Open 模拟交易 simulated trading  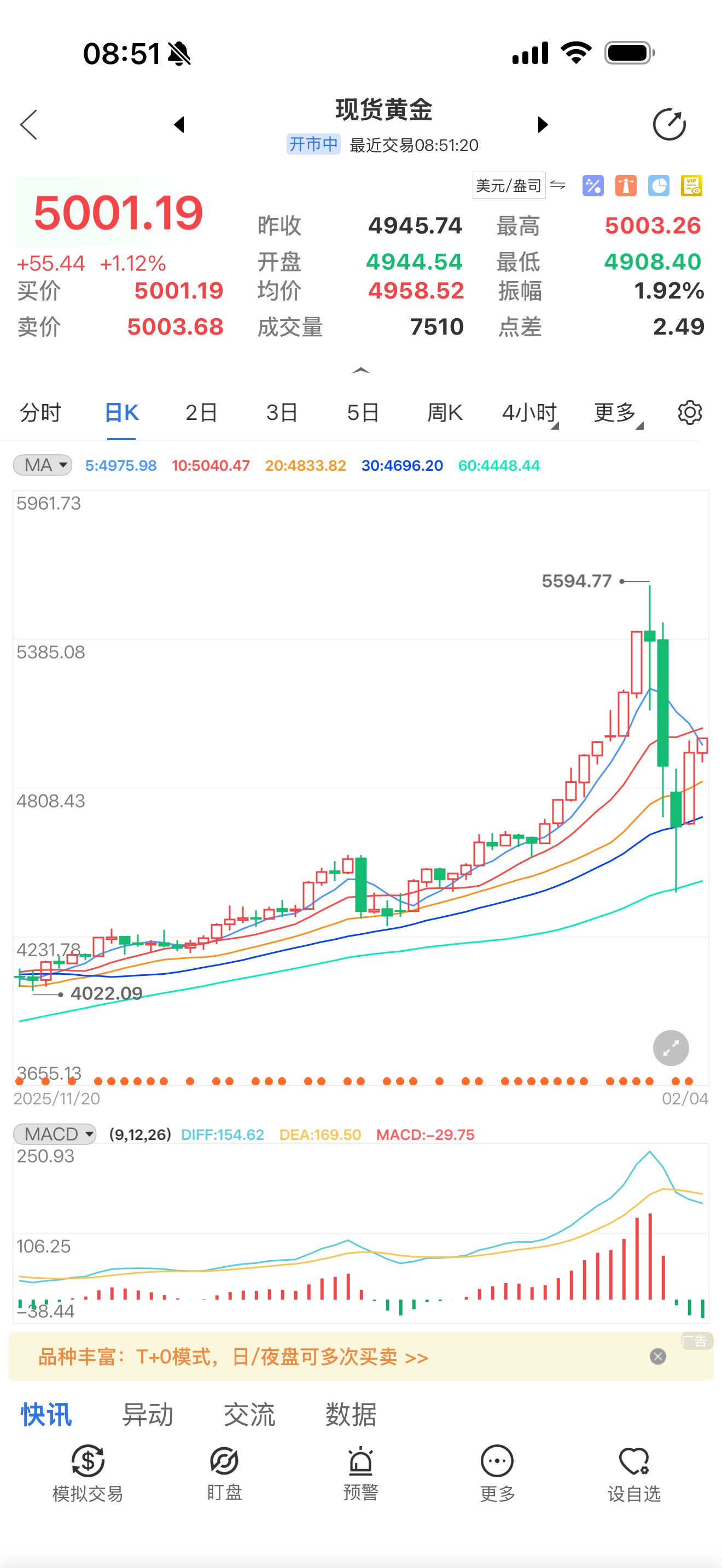(88, 1473)
